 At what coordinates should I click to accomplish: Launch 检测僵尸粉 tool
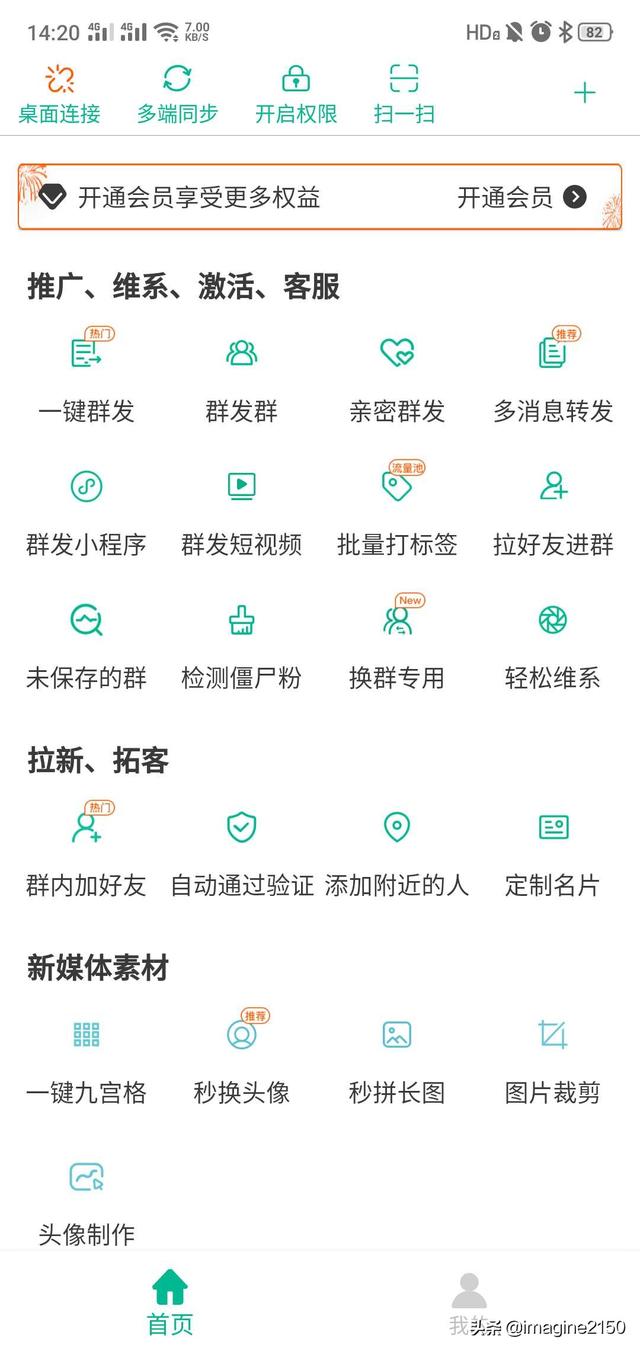pyautogui.click(x=241, y=645)
